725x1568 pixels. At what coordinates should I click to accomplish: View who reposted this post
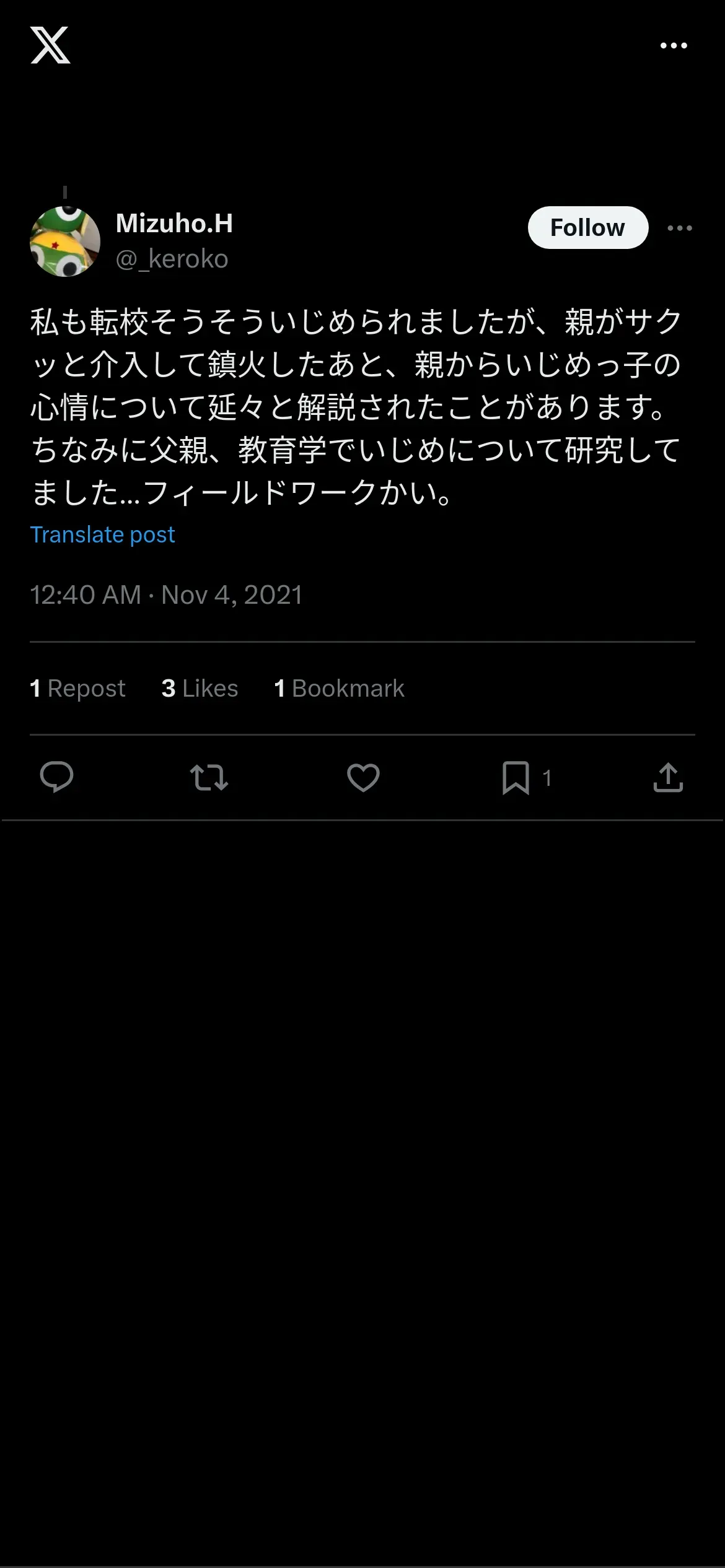(x=77, y=688)
